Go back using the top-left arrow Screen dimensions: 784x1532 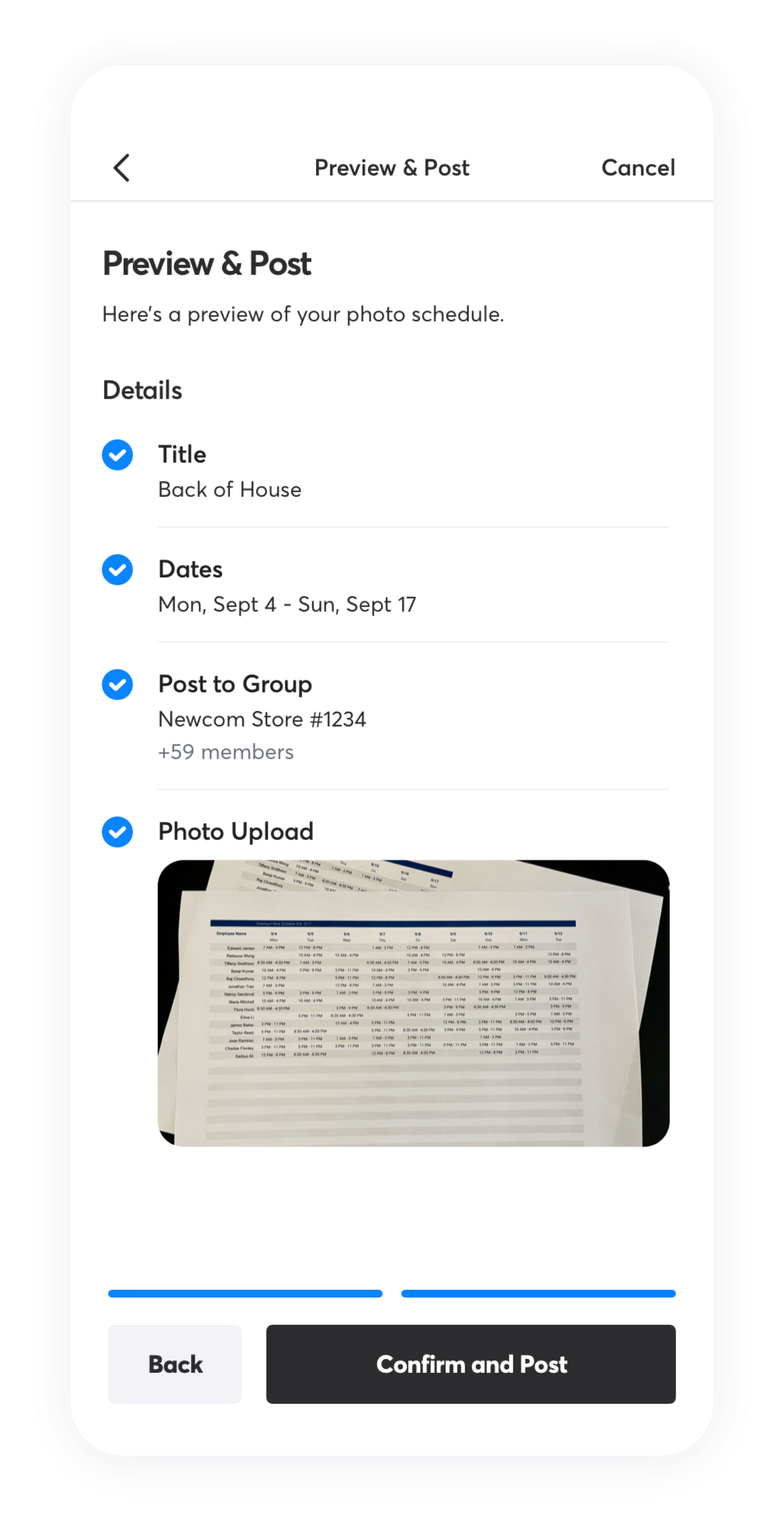(x=122, y=168)
